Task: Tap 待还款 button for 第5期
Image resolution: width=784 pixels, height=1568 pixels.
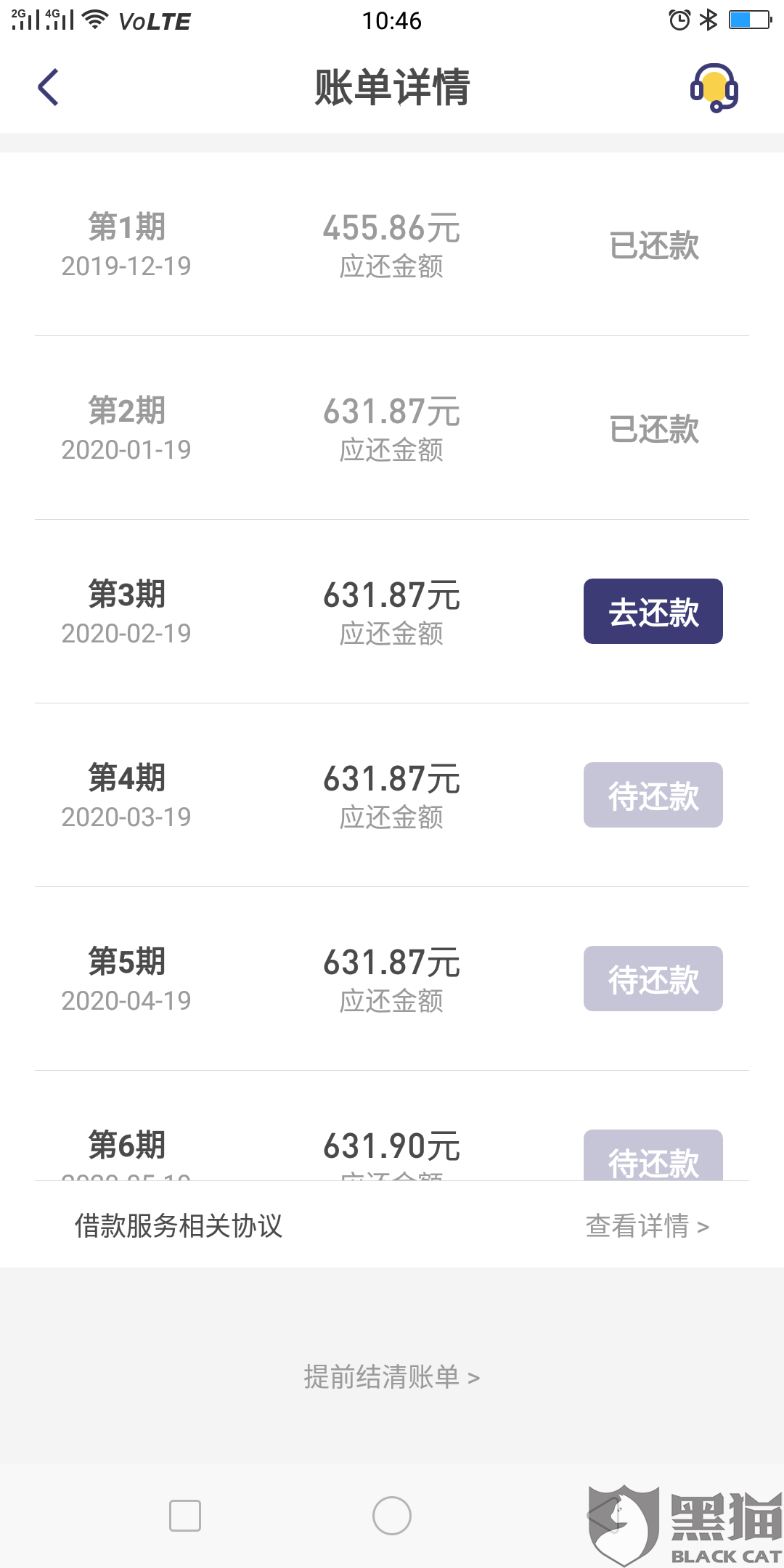Action: coord(653,979)
